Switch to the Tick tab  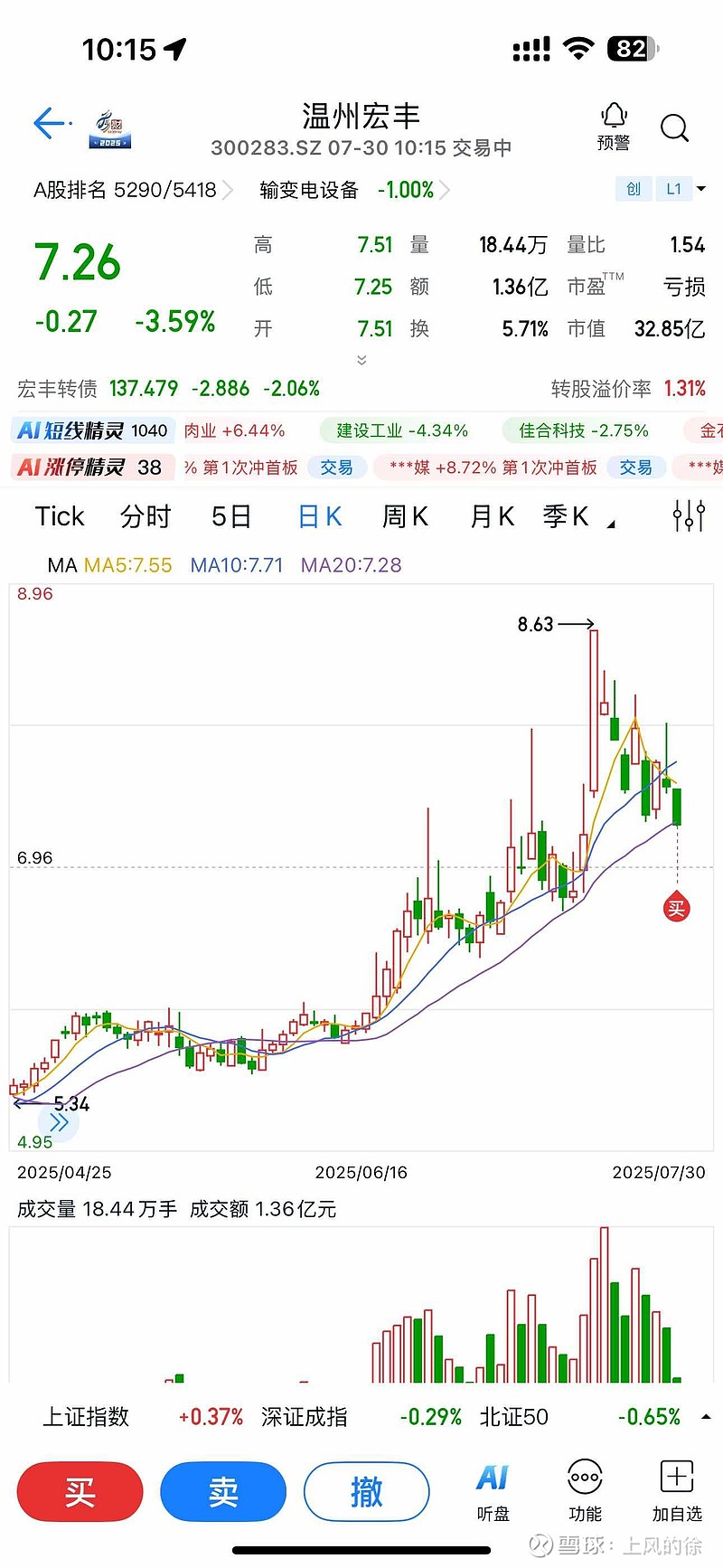[x=60, y=516]
